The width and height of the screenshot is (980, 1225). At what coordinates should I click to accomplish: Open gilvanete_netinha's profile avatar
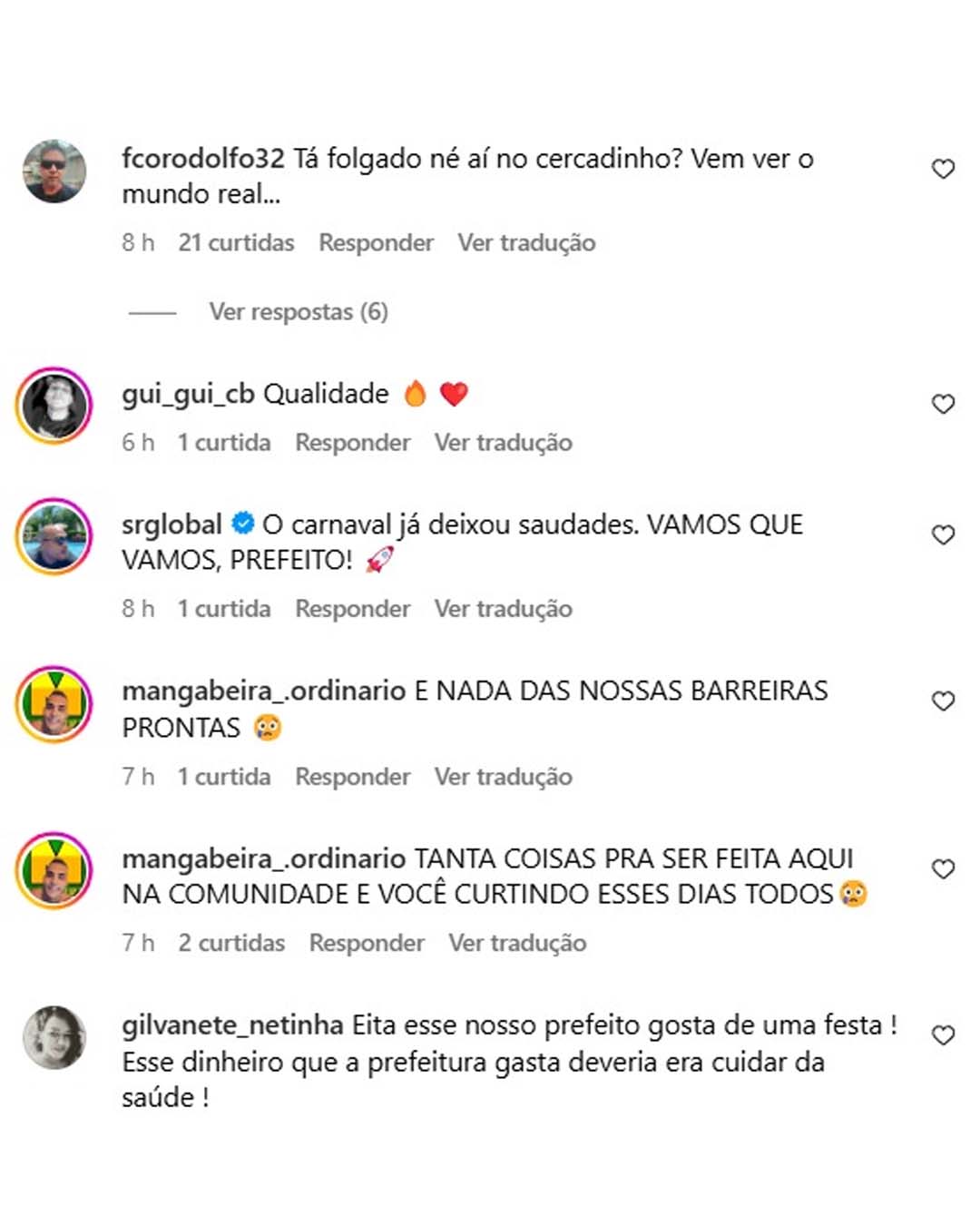54,1037
